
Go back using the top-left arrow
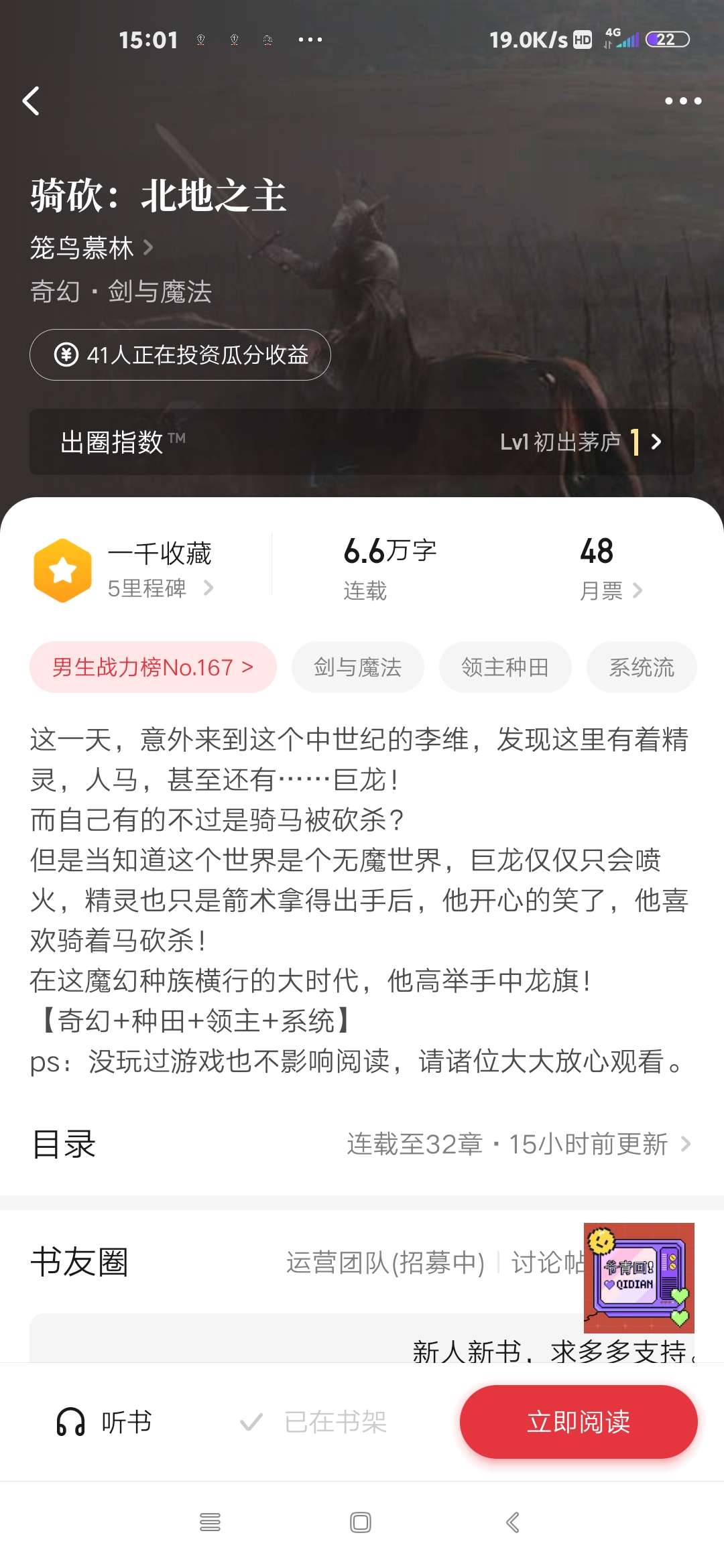coord(32,101)
